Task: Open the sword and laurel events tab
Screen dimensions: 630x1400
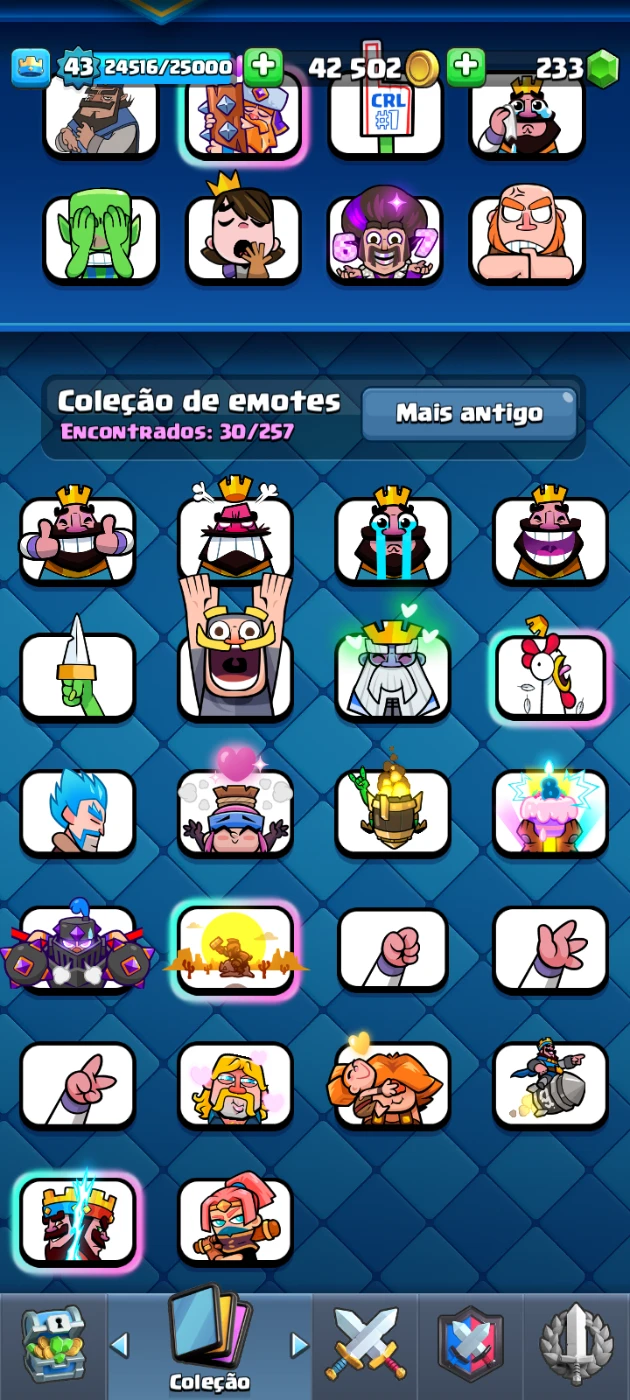Action: click(576, 1345)
